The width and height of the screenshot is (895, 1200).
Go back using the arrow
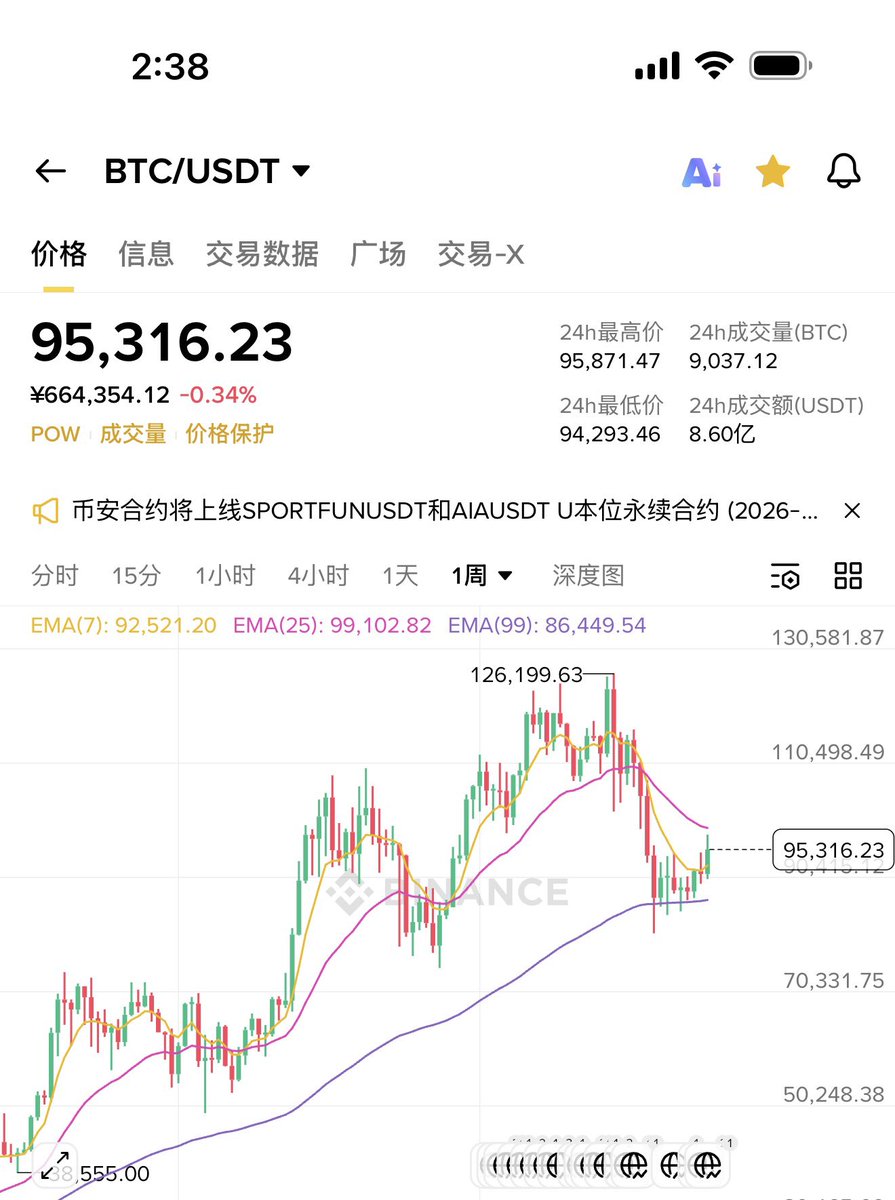50,172
